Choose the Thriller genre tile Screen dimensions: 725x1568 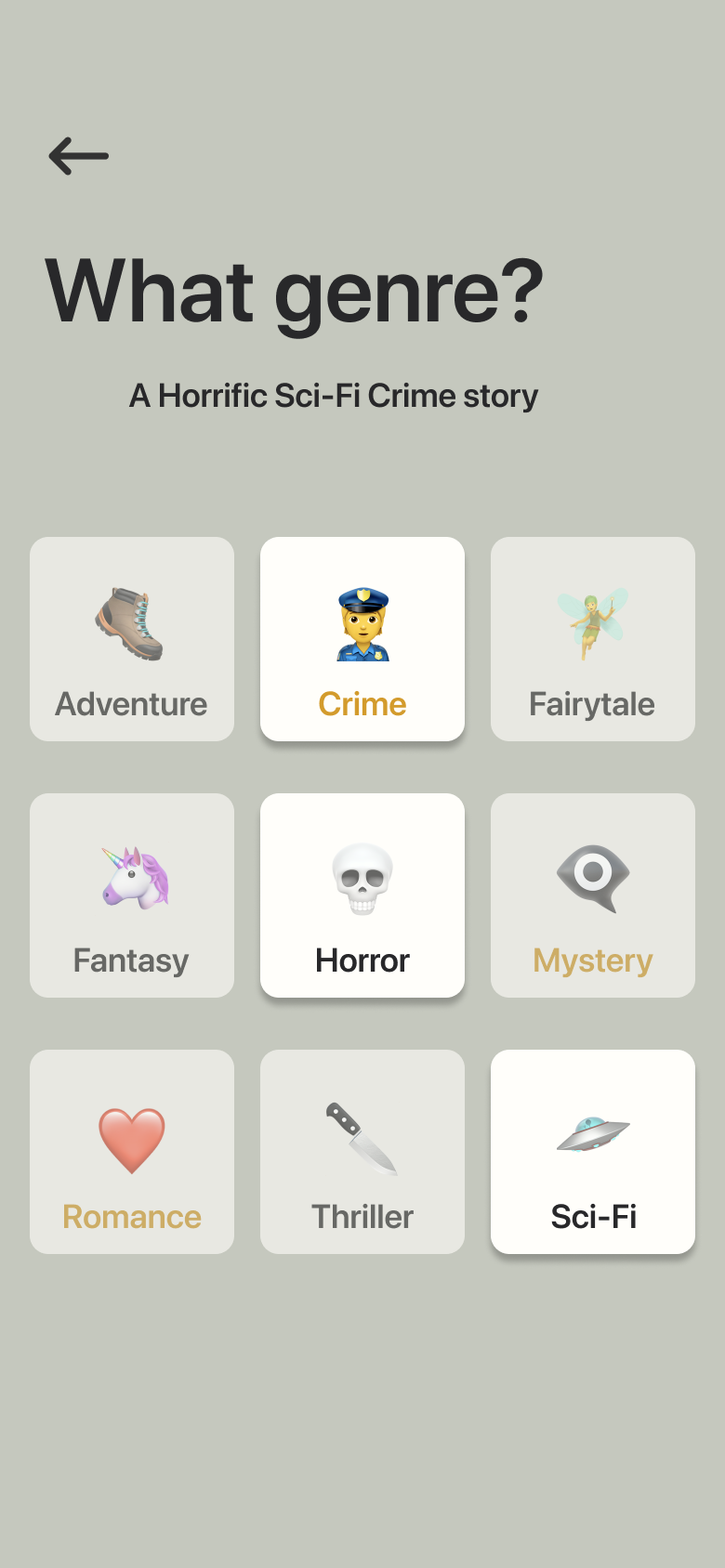tap(362, 1152)
